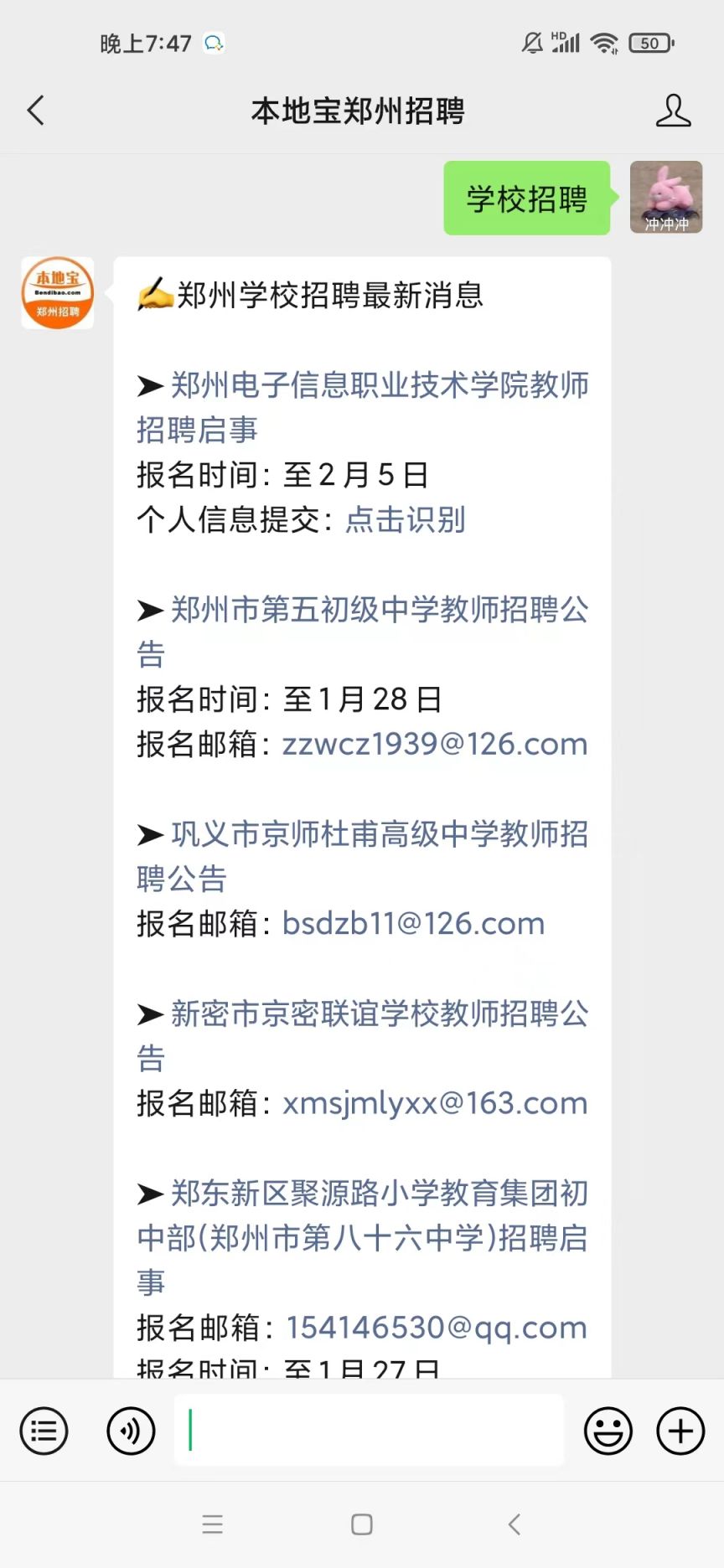The height and width of the screenshot is (1568, 724).
Task: Tap my 冲冲冲 rabbit avatar
Action: point(666,197)
